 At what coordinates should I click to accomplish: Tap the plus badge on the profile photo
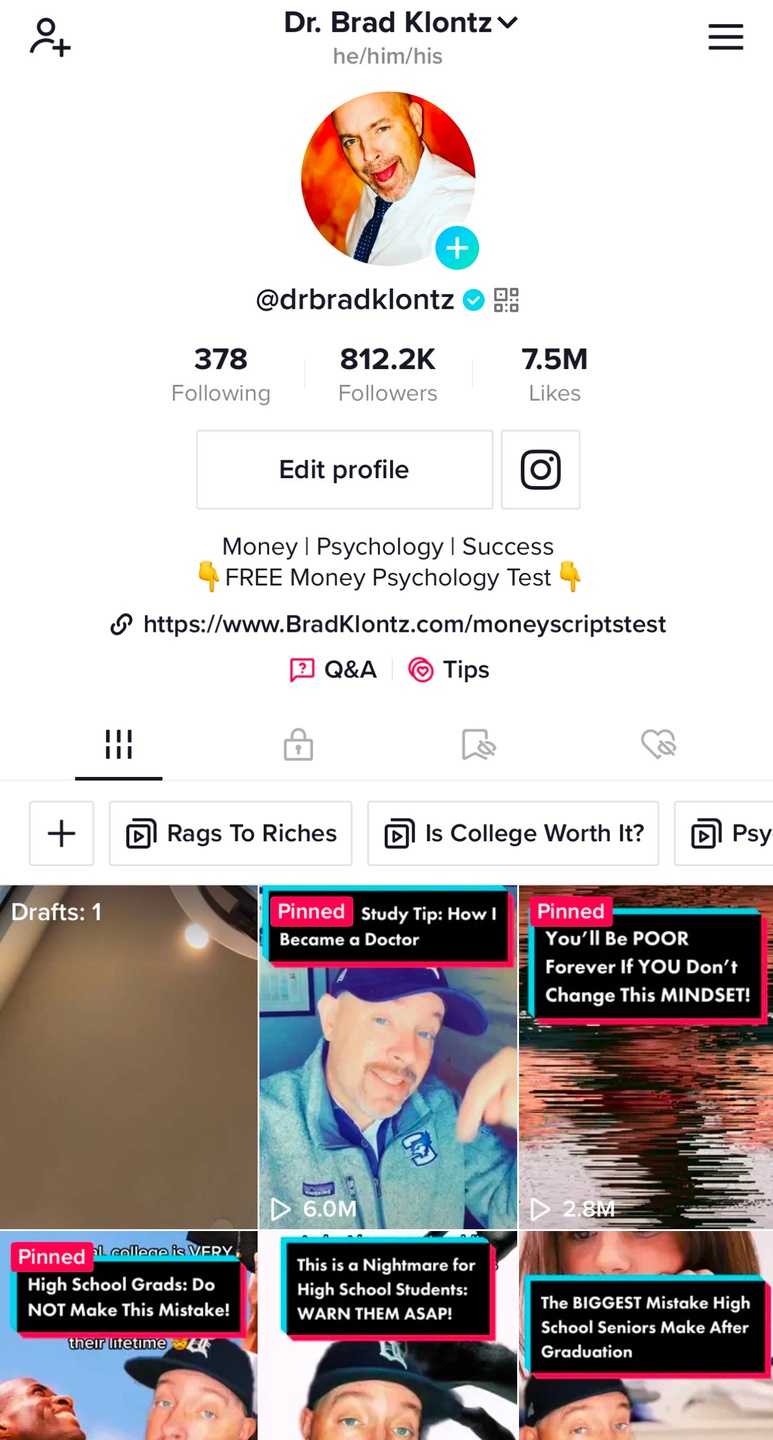(457, 248)
